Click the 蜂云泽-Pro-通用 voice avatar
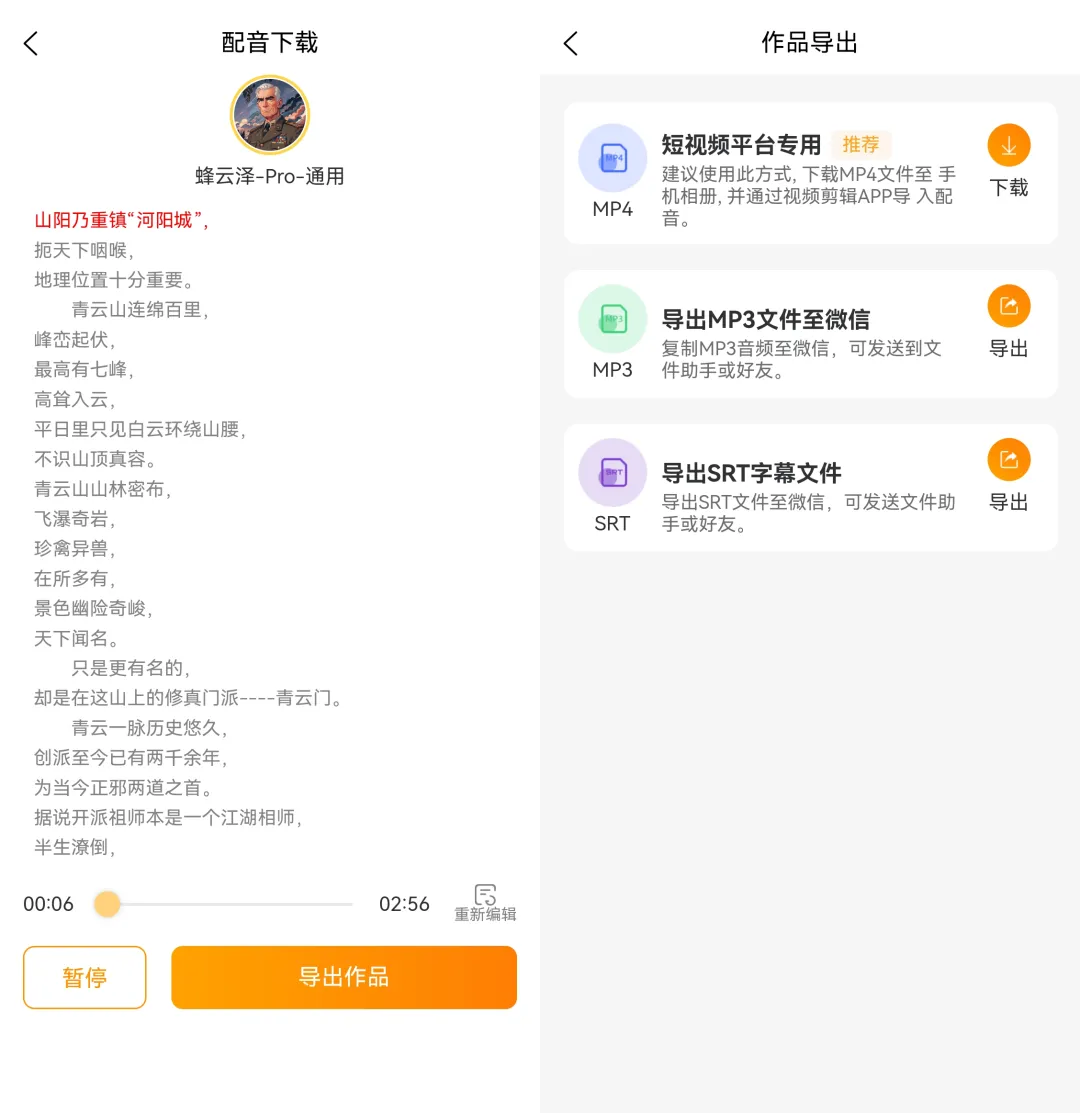 [x=269, y=115]
